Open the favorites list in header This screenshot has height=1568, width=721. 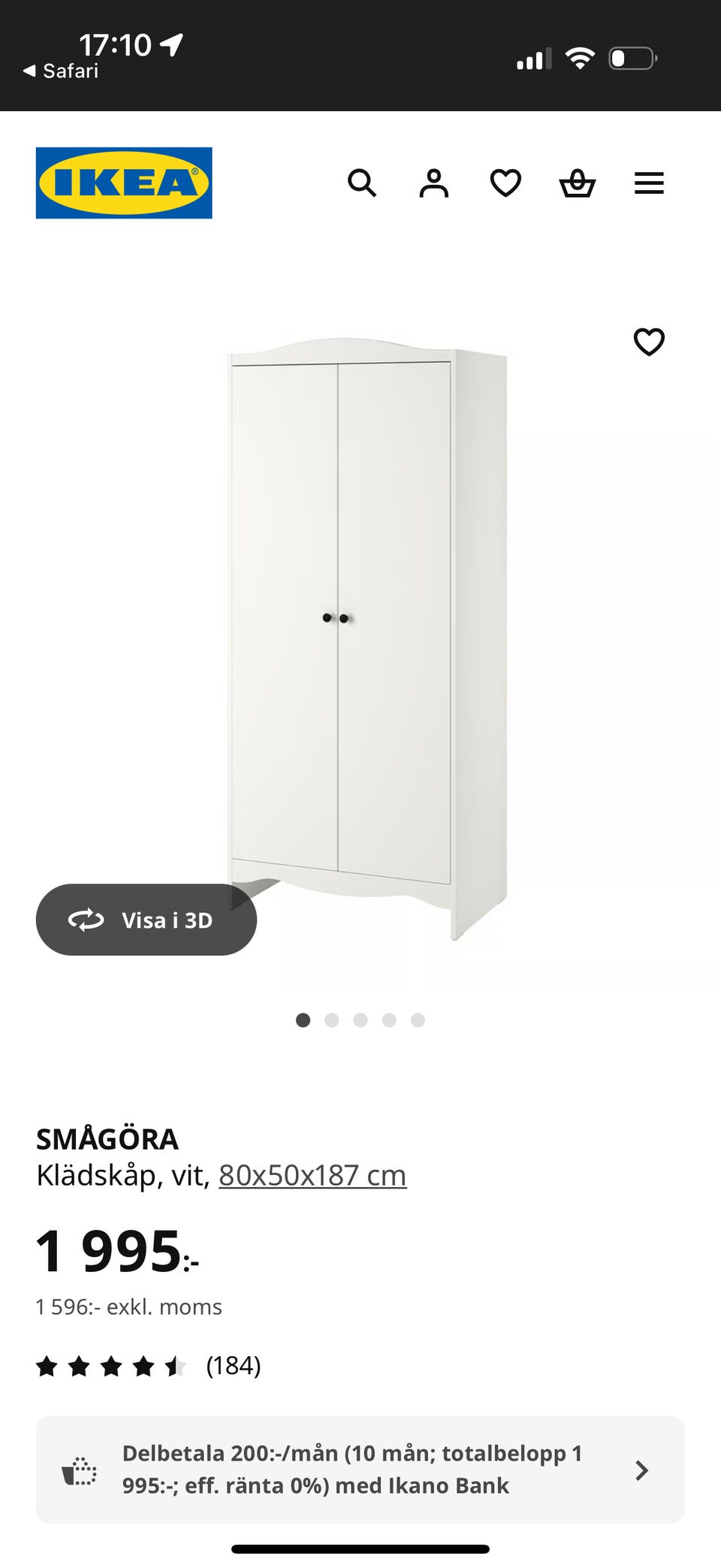(505, 183)
